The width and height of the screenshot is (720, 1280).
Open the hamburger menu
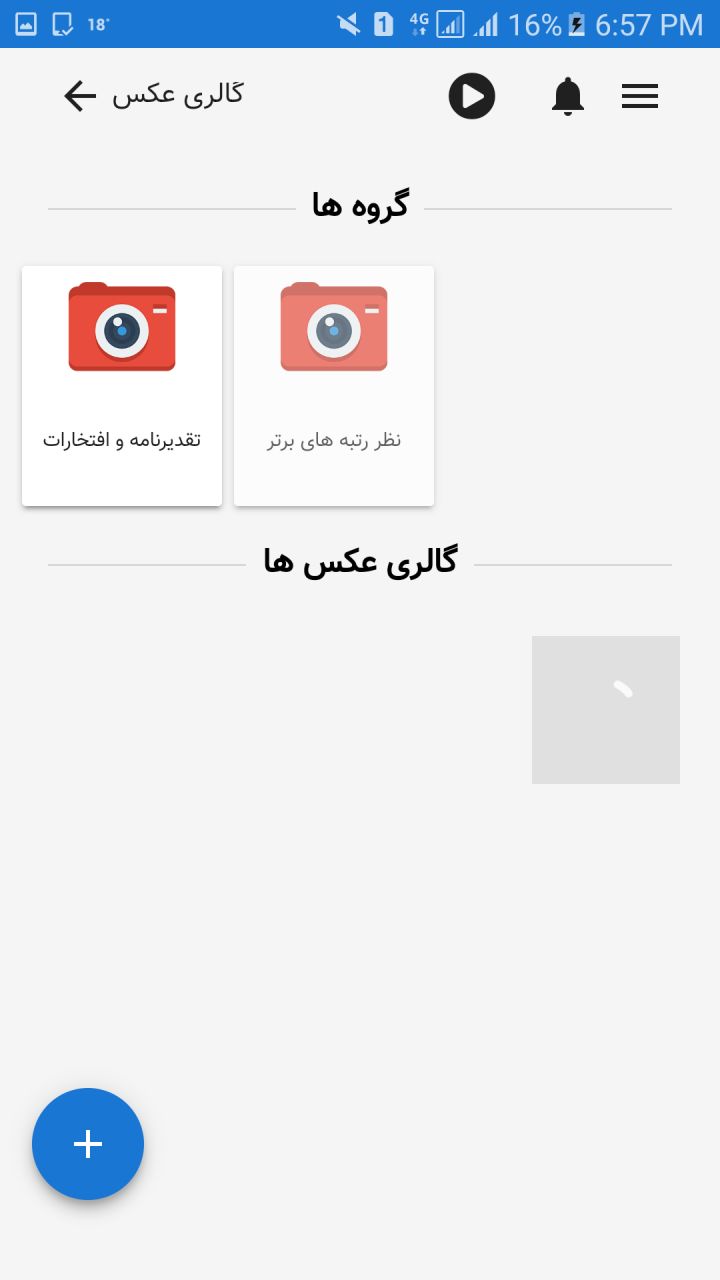click(640, 96)
